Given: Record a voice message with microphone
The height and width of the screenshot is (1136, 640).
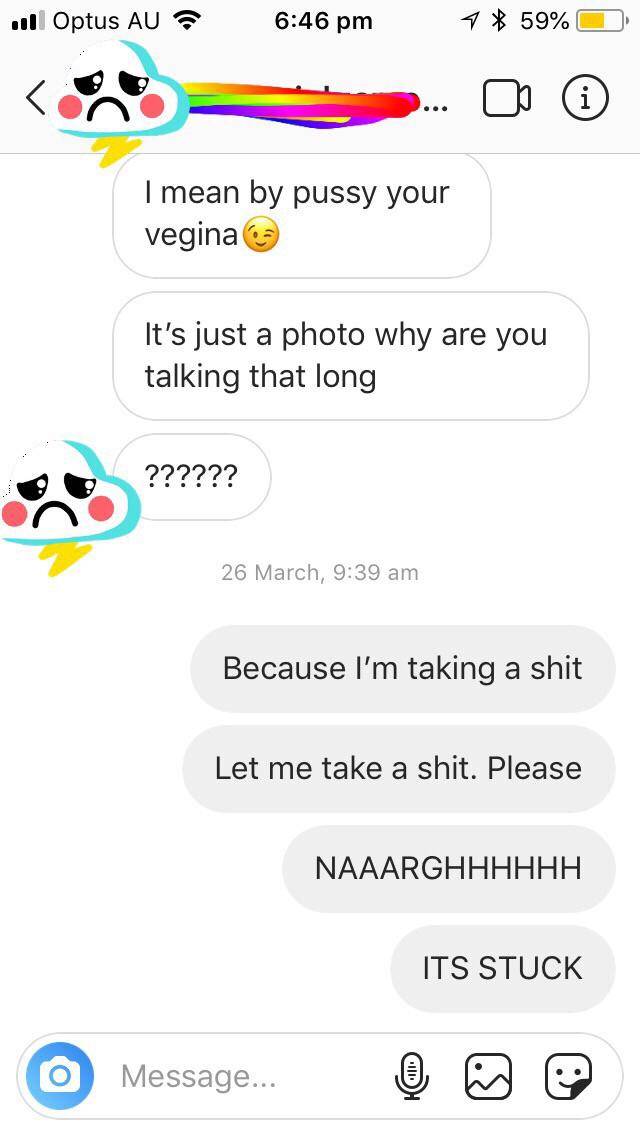Looking at the screenshot, I should coord(411,1076).
